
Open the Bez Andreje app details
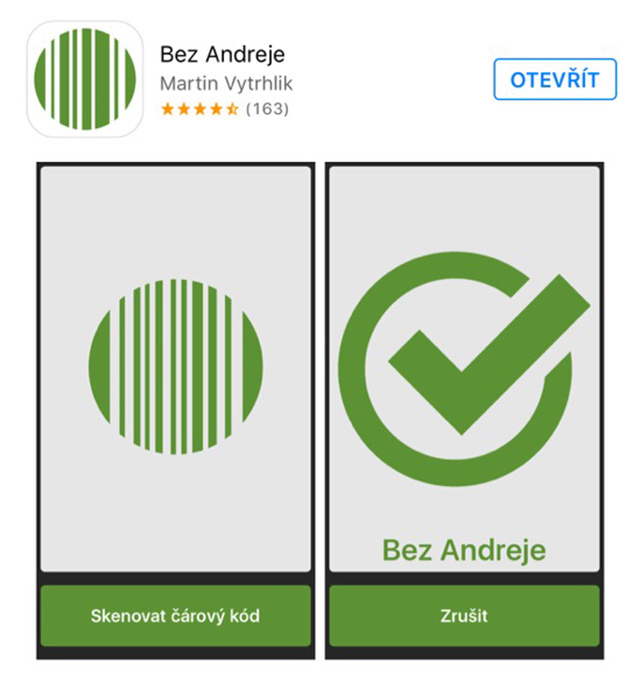point(222,54)
